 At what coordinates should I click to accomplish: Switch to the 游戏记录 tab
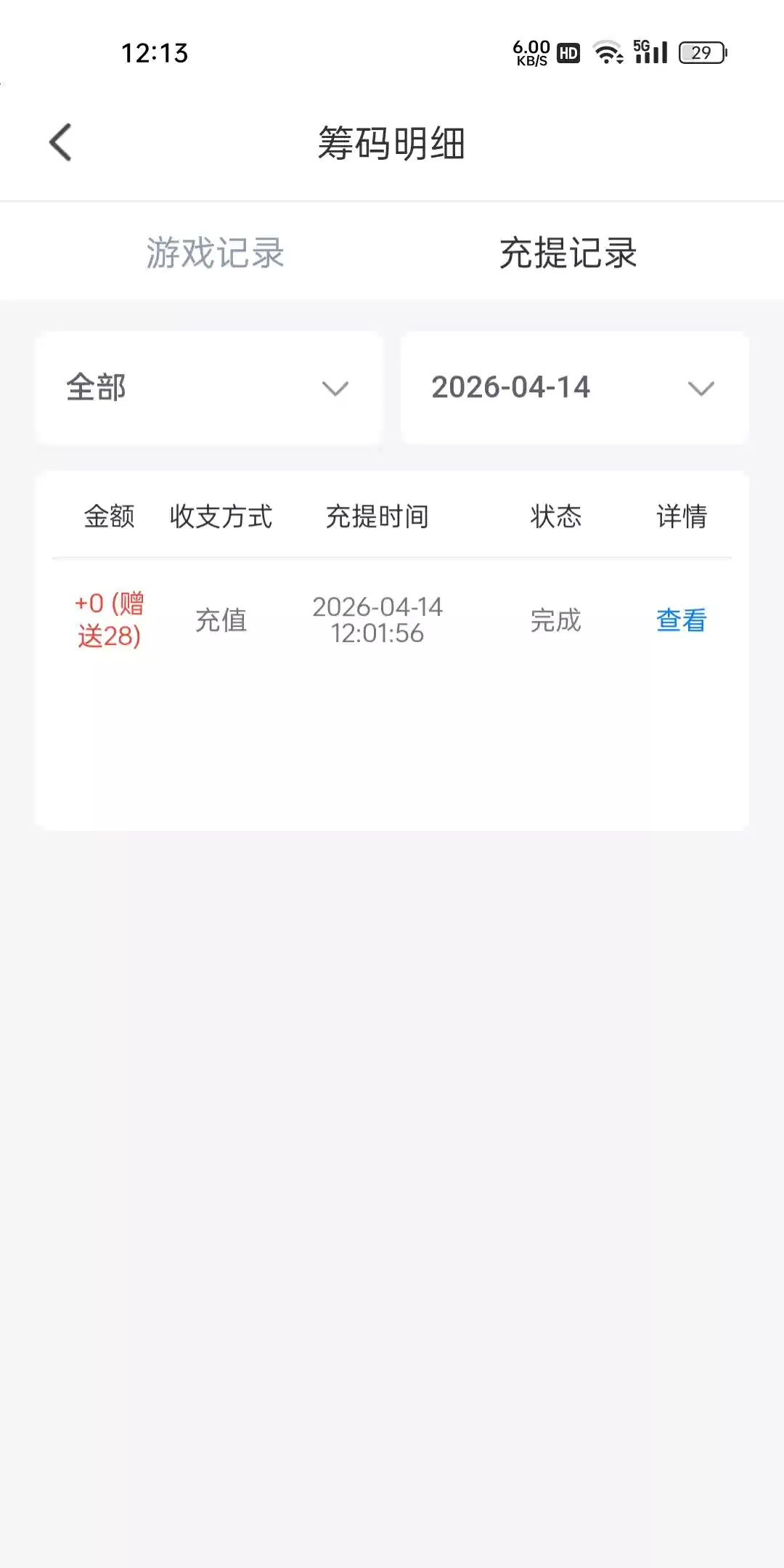tap(215, 253)
